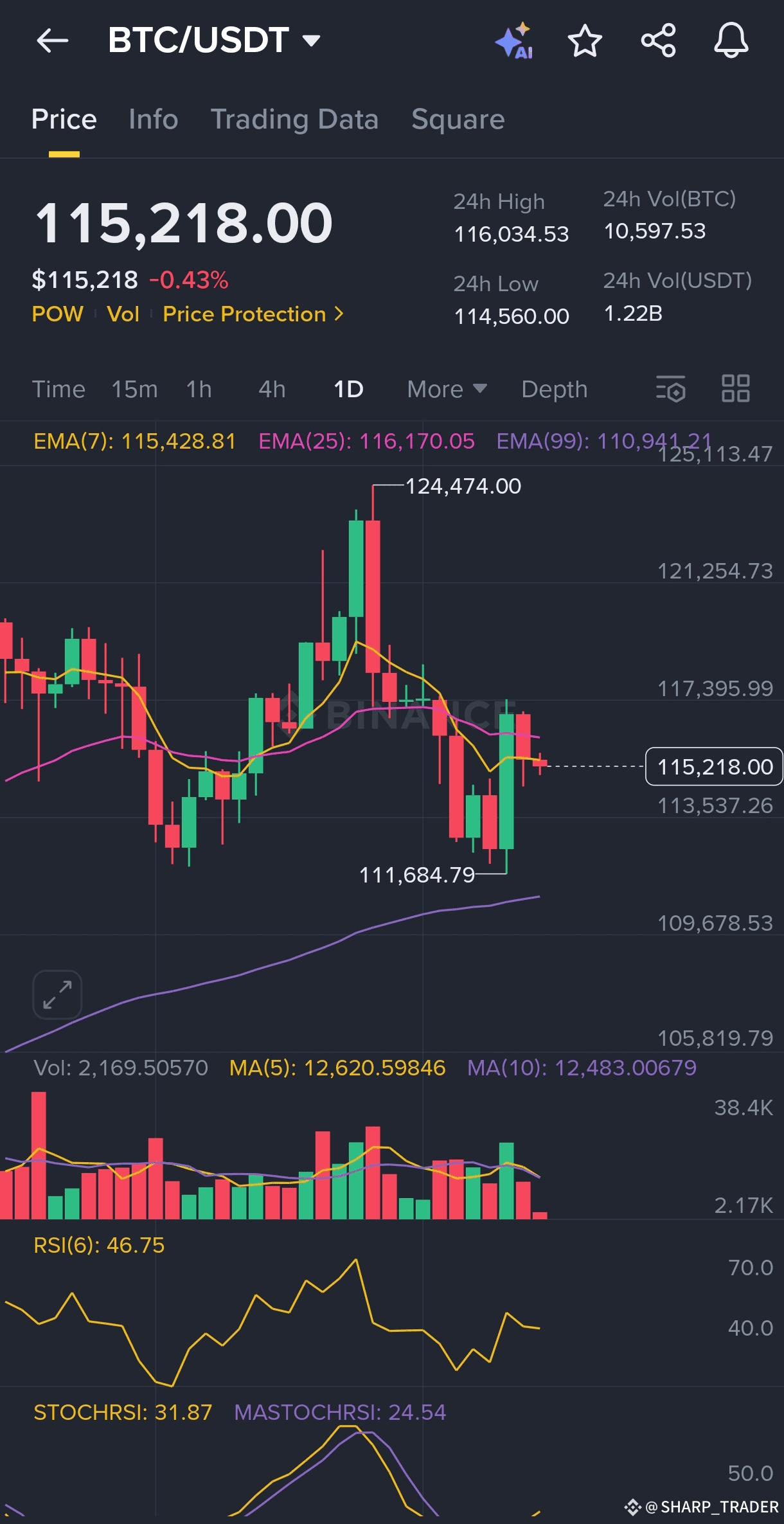The width and height of the screenshot is (784, 1524).
Task: Select the 1h interval
Action: 199,389
